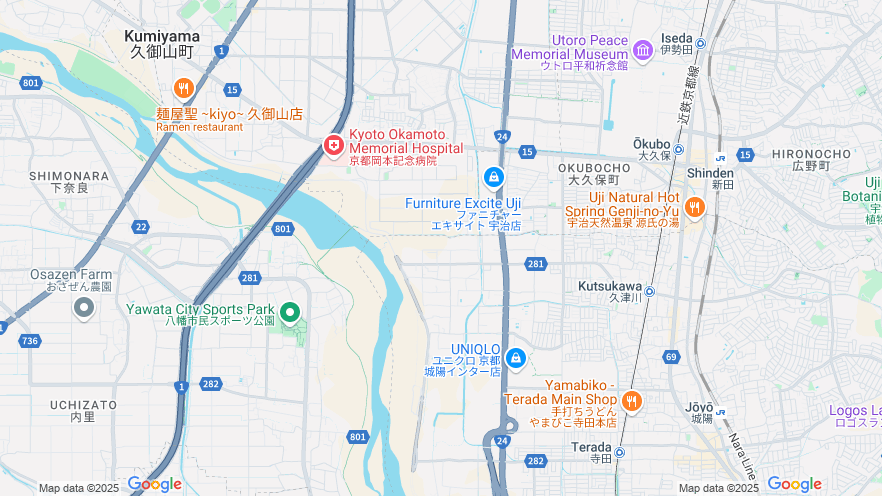Select Yawata City Sports Park pin

(x=290, y=313)
